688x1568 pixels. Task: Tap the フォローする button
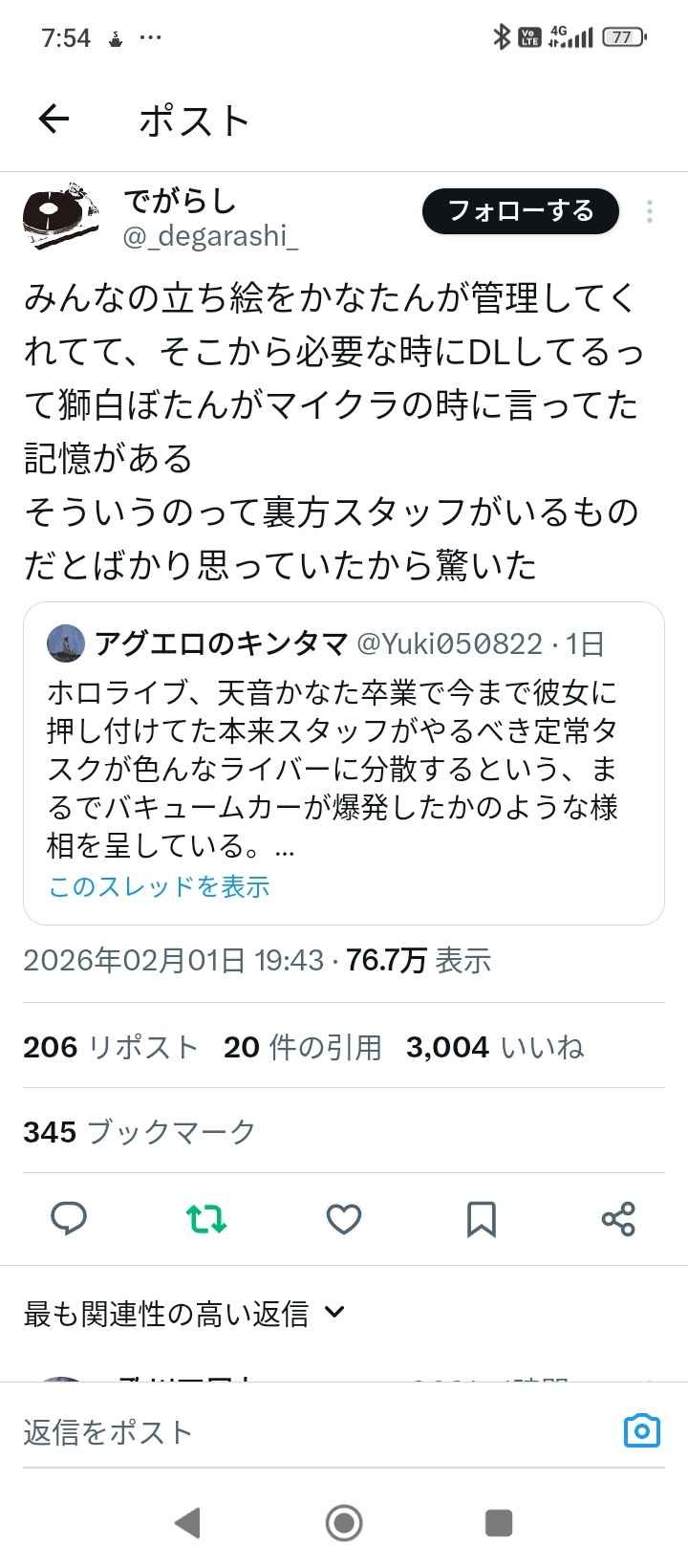tap(521, 211)
